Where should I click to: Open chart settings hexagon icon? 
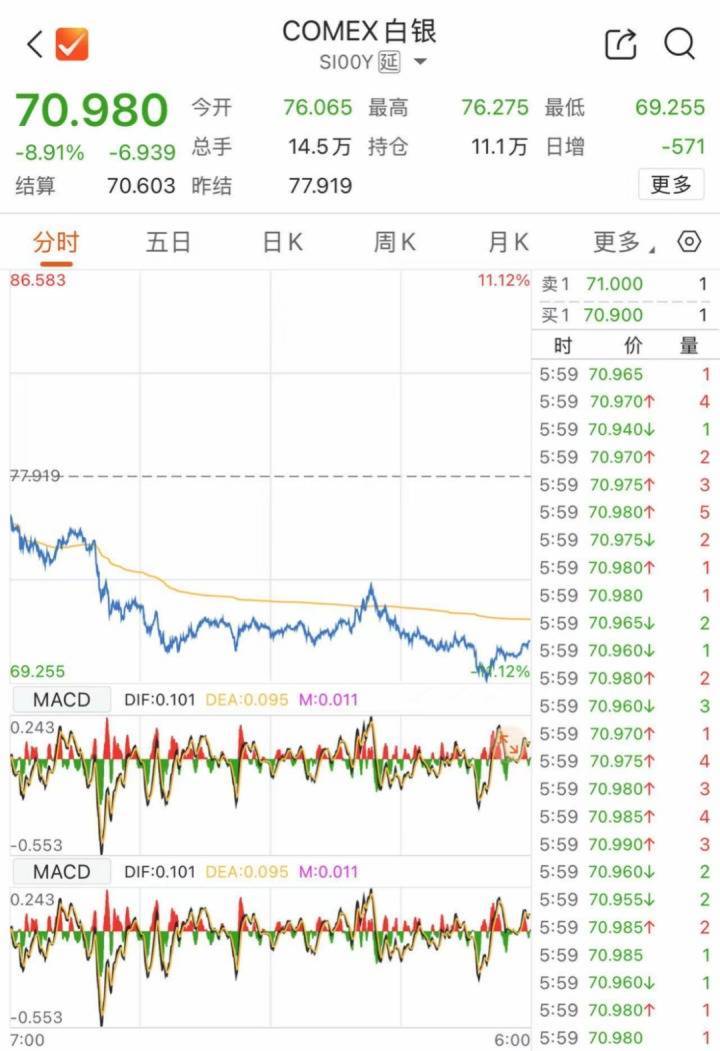689,242
